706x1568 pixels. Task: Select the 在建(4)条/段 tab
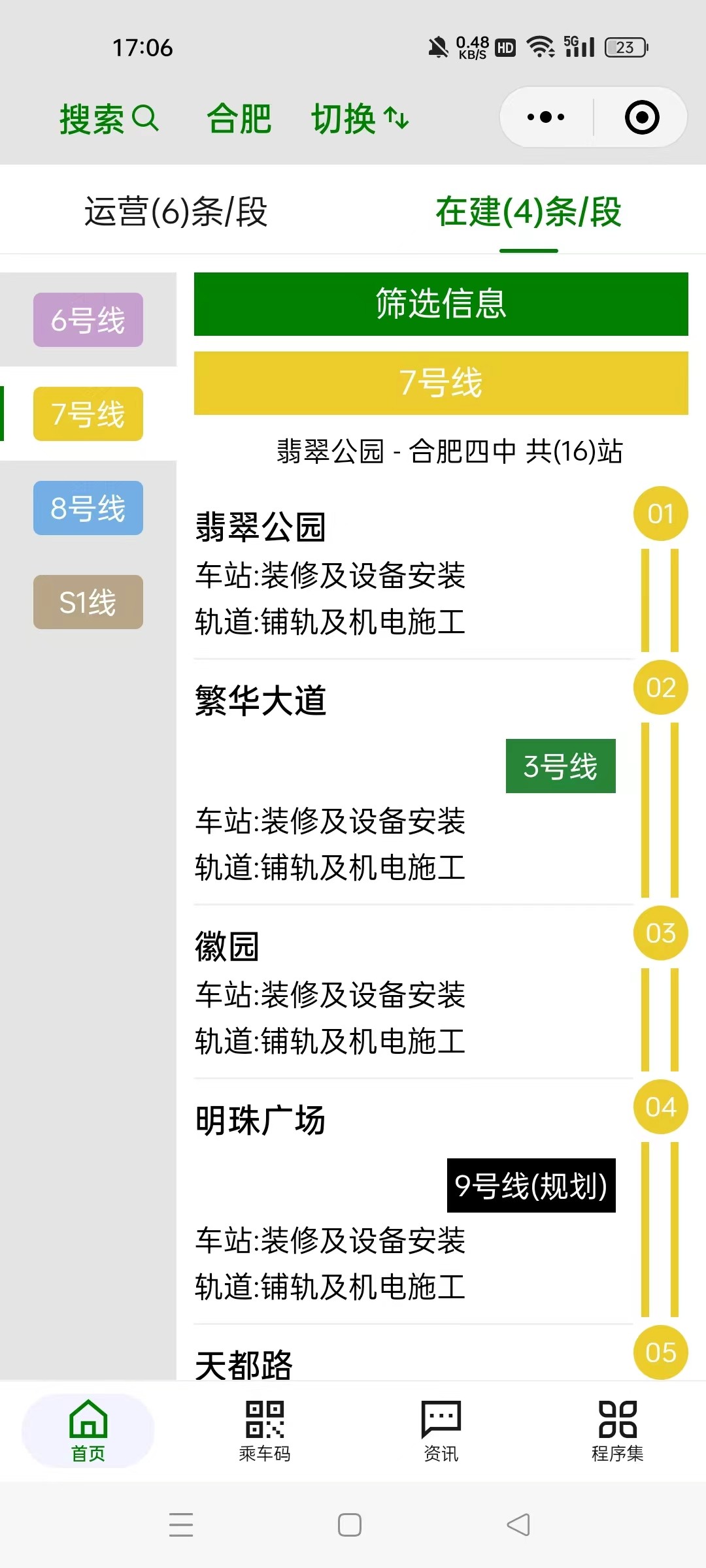[528, 212]
